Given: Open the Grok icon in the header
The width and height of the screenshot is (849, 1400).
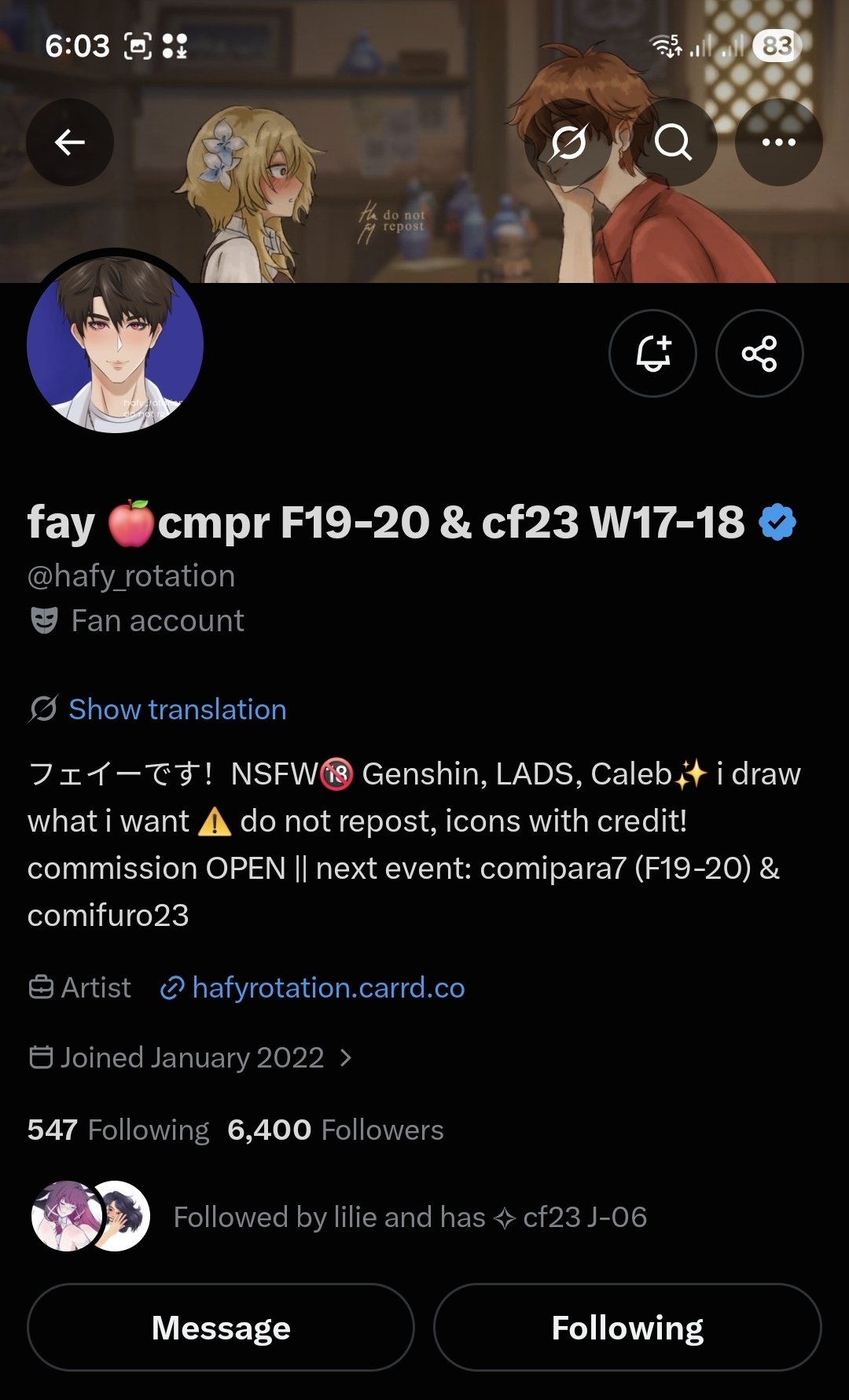Looking at the screenshot, I should tap(568, 142).
